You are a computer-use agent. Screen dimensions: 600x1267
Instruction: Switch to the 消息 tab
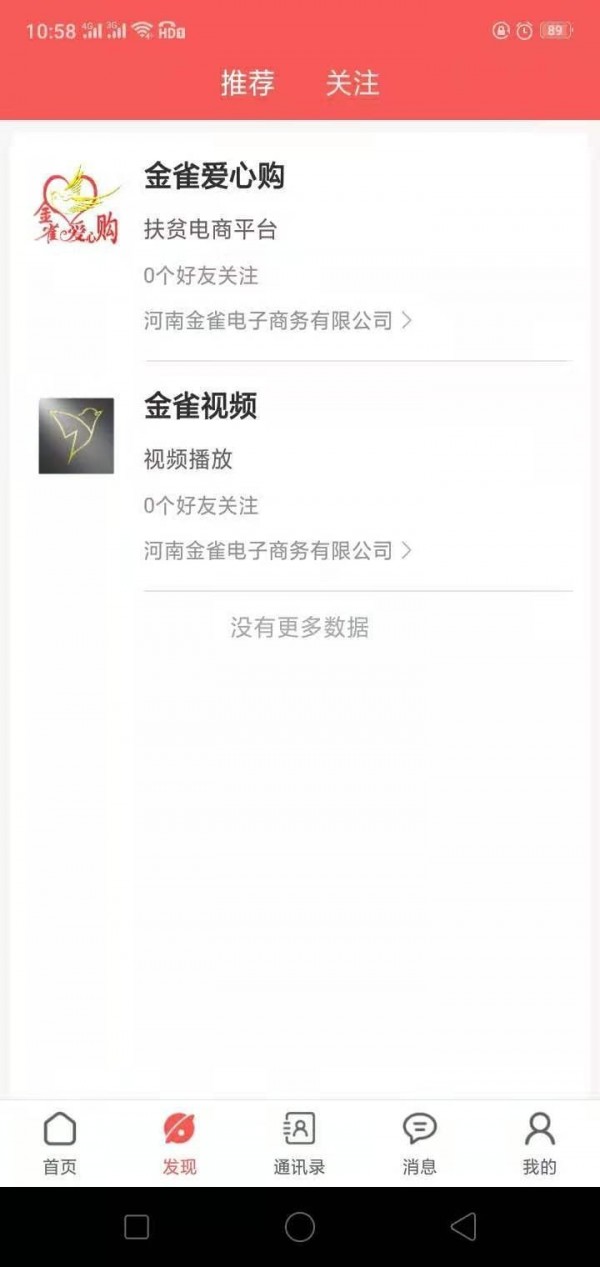(419, 1143)
